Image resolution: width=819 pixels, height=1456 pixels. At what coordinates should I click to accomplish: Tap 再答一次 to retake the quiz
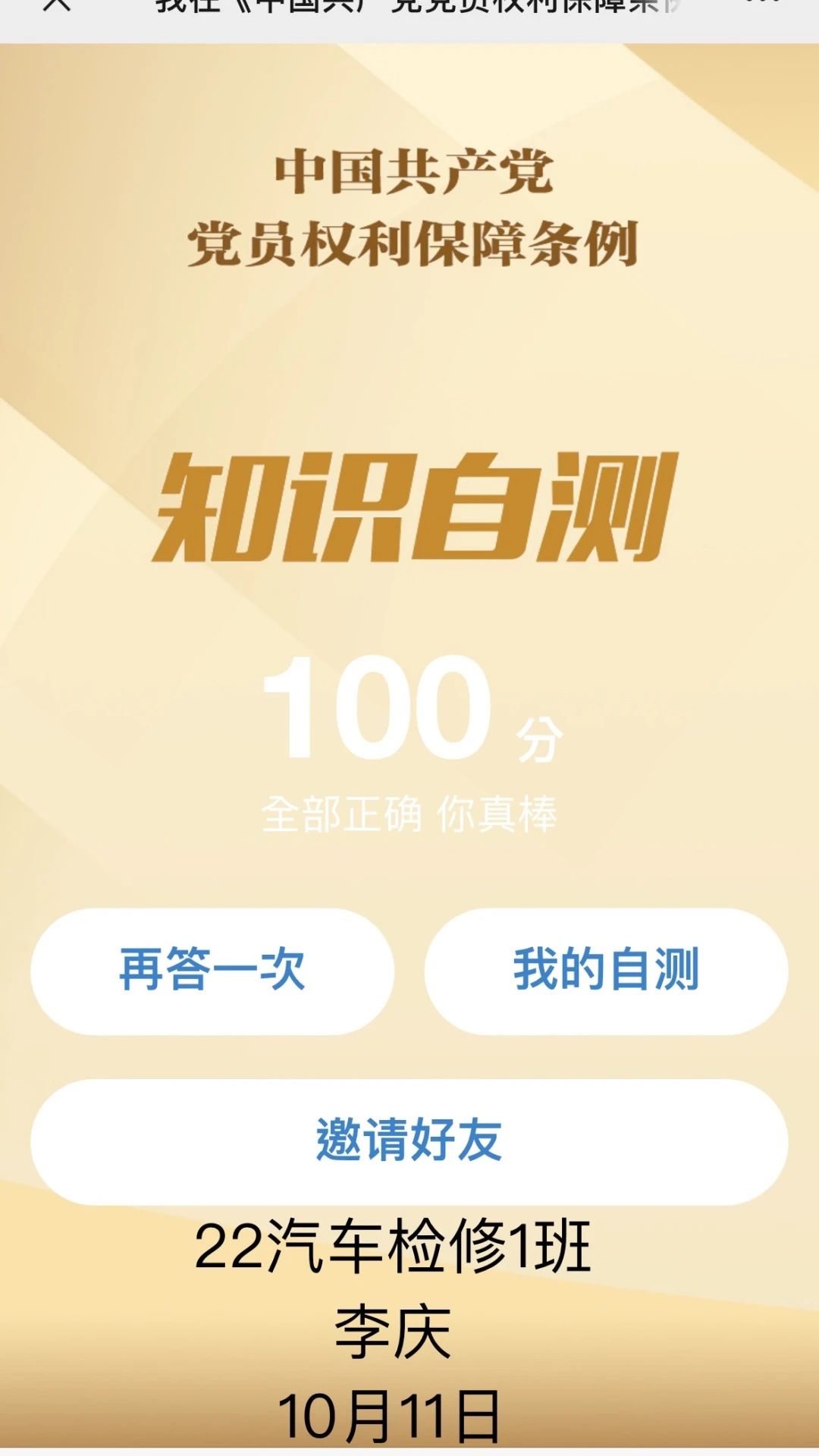(x=212, y=971)
